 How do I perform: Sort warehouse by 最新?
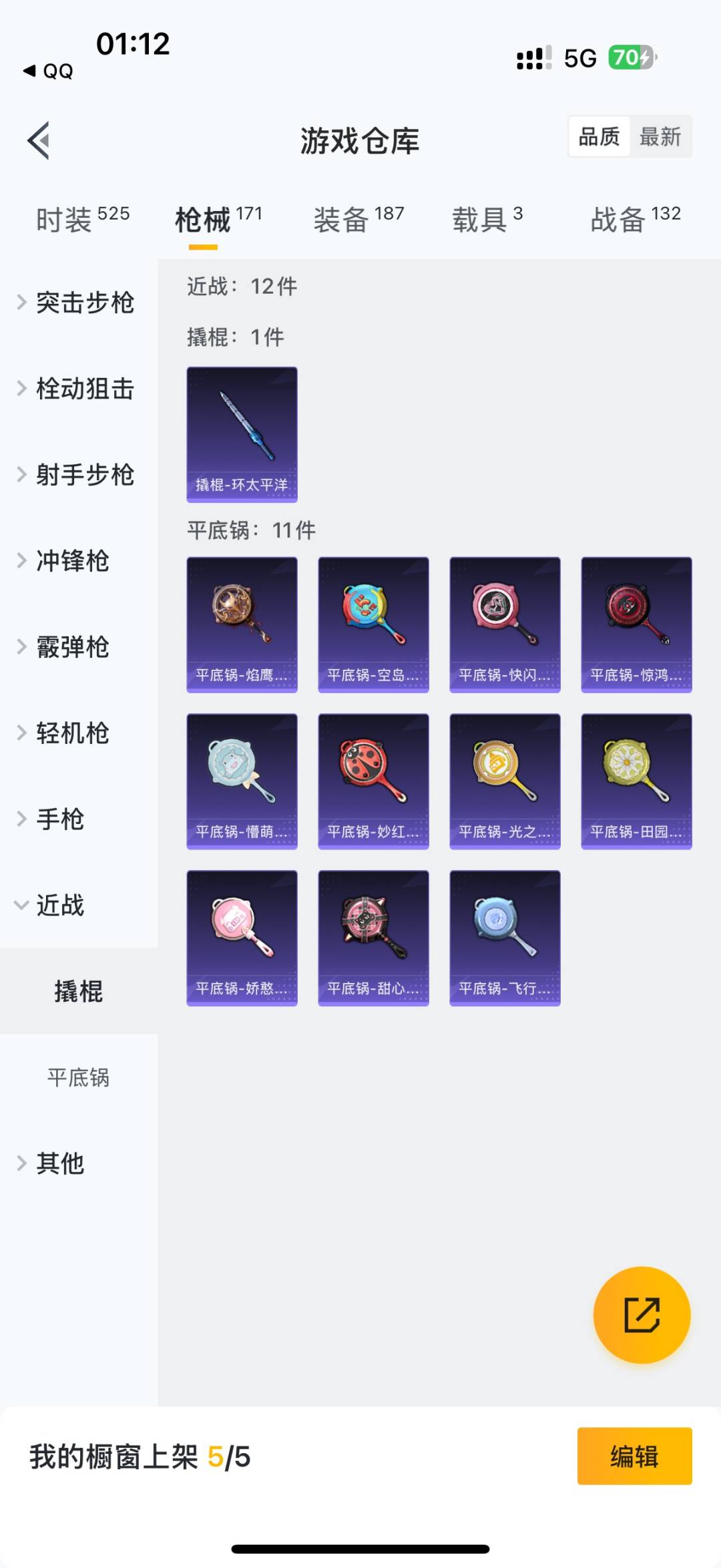[660, 137]
